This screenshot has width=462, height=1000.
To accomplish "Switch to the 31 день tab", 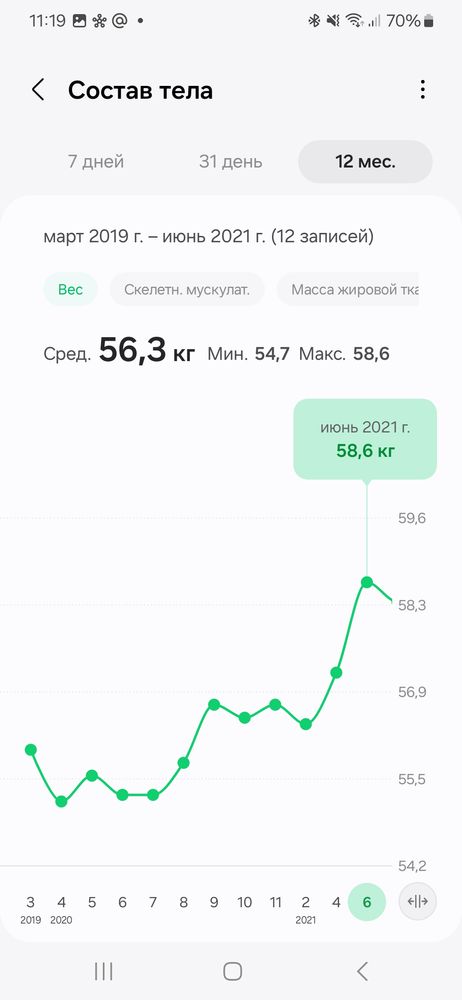I will pyautogui.click(x=230, y=161).
